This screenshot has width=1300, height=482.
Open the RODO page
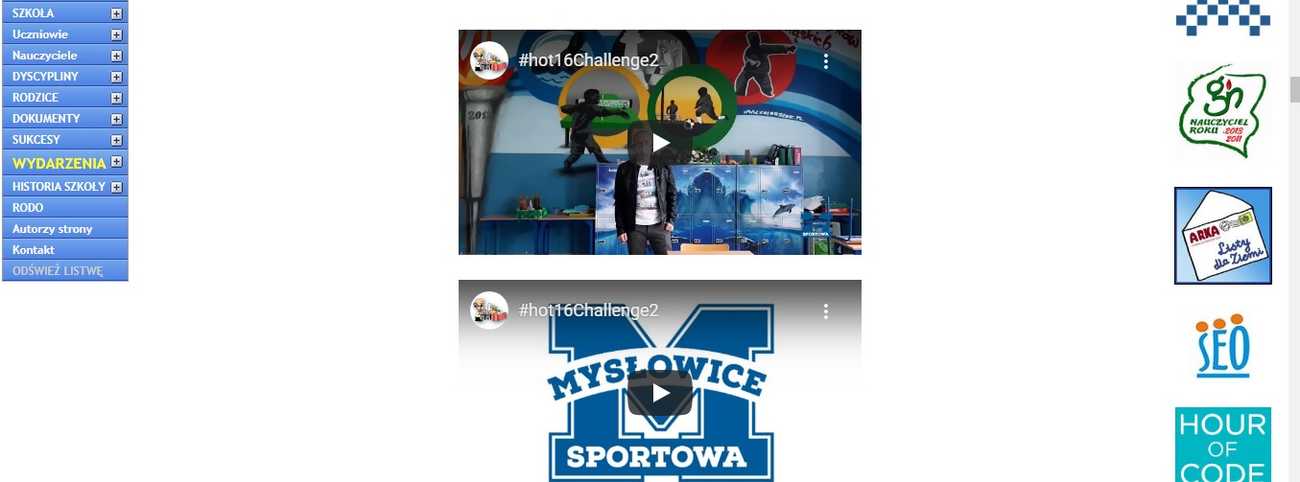(x=28, y=208)
